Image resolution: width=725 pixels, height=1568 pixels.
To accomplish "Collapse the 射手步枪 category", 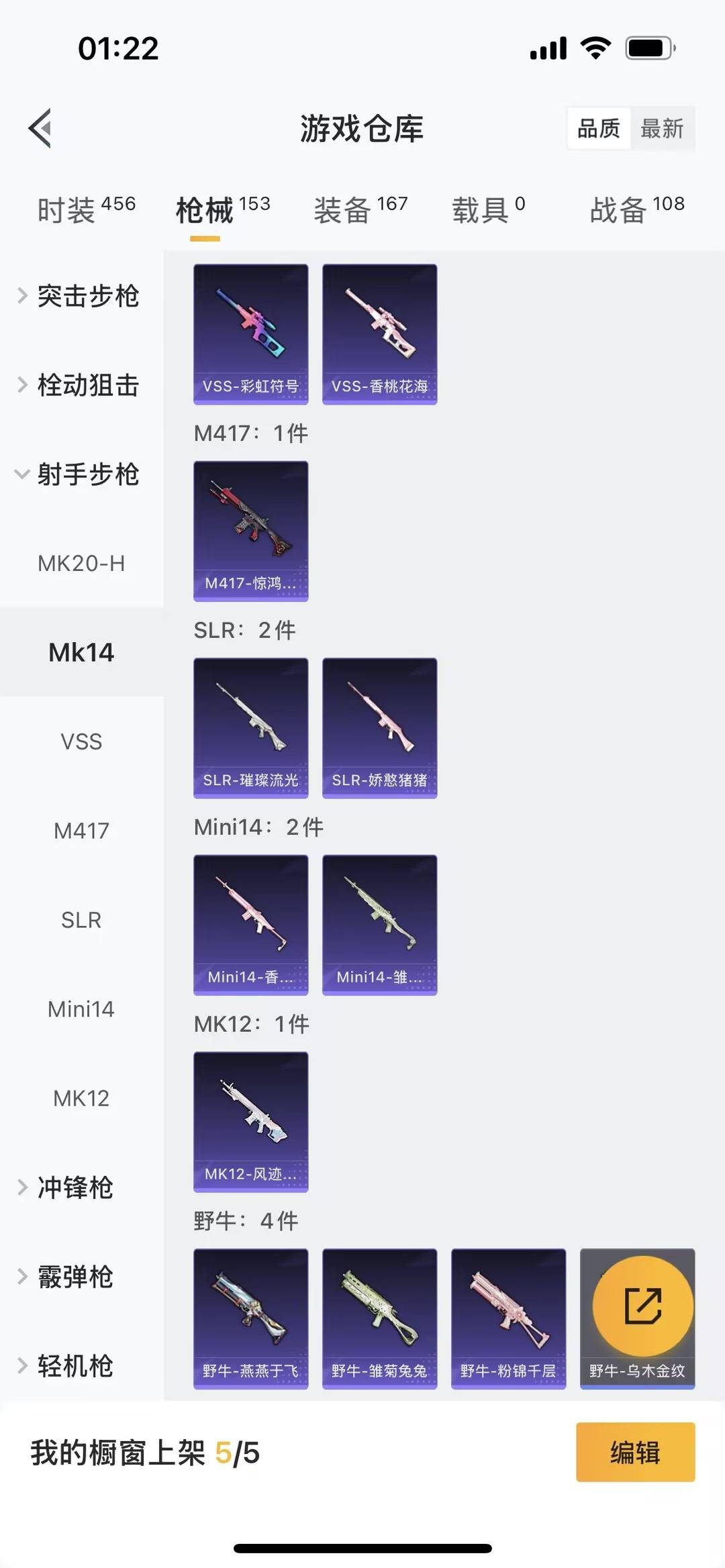I will [x=89, y=476].
